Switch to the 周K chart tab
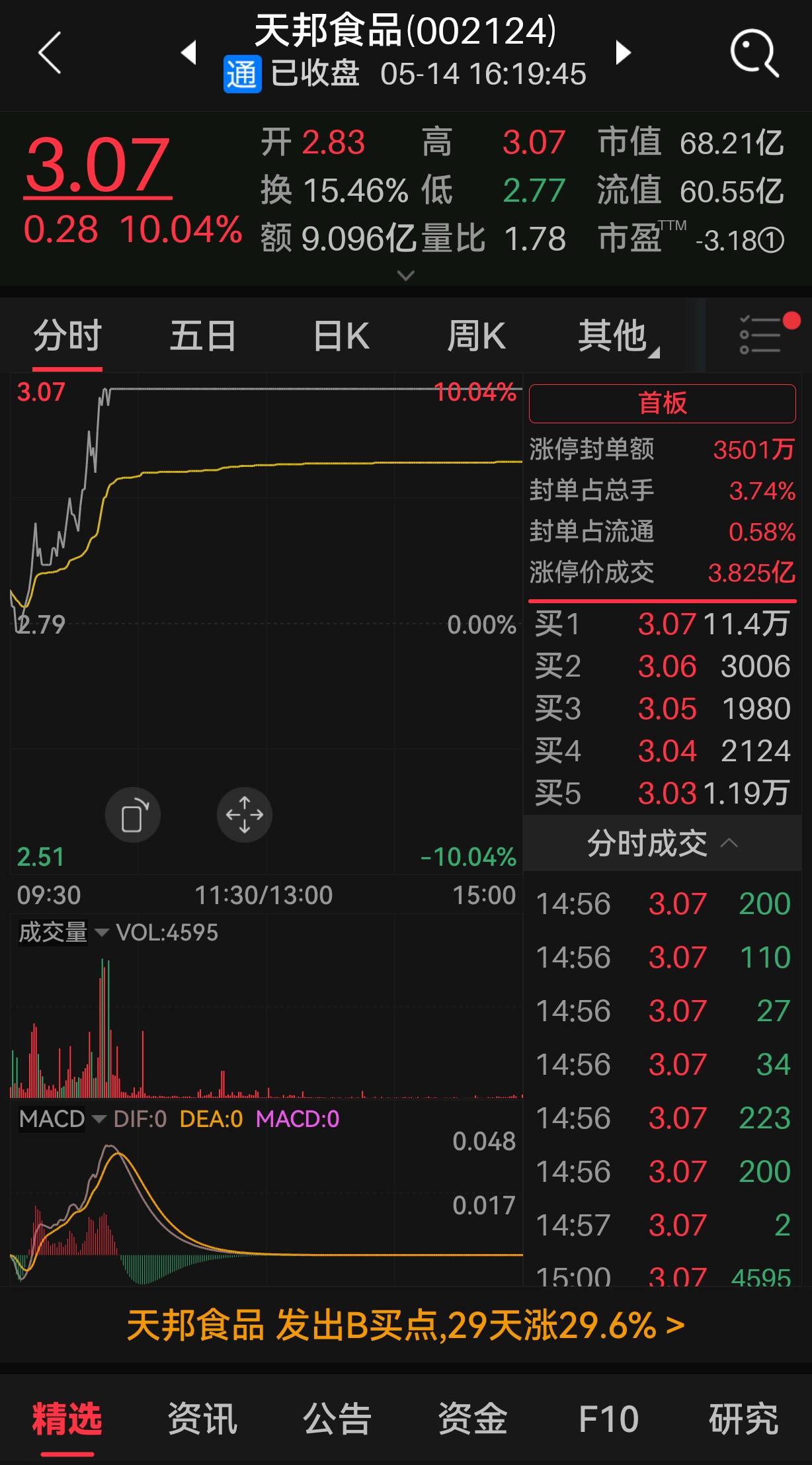The height and width of the screenshot is (1465, 812). click(x=476, y=335)
